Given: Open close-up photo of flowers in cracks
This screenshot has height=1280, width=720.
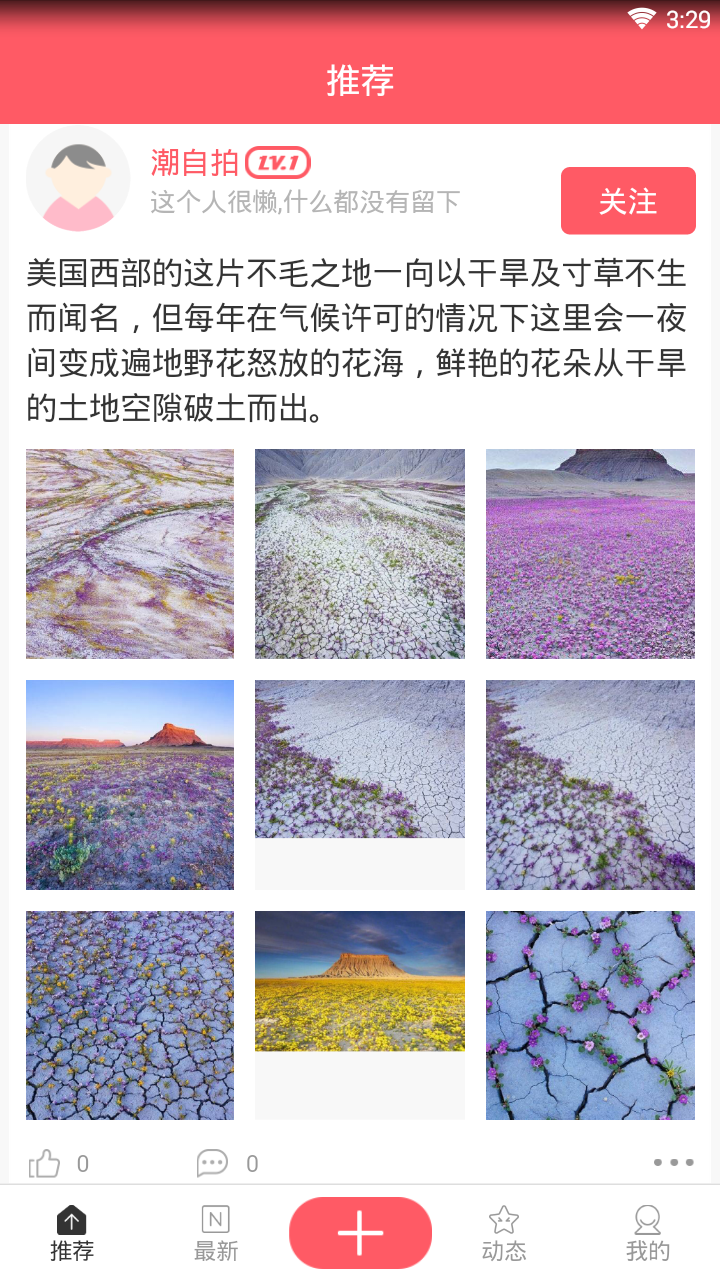Looking at the screenshot, I should [x=590, y=1015].
